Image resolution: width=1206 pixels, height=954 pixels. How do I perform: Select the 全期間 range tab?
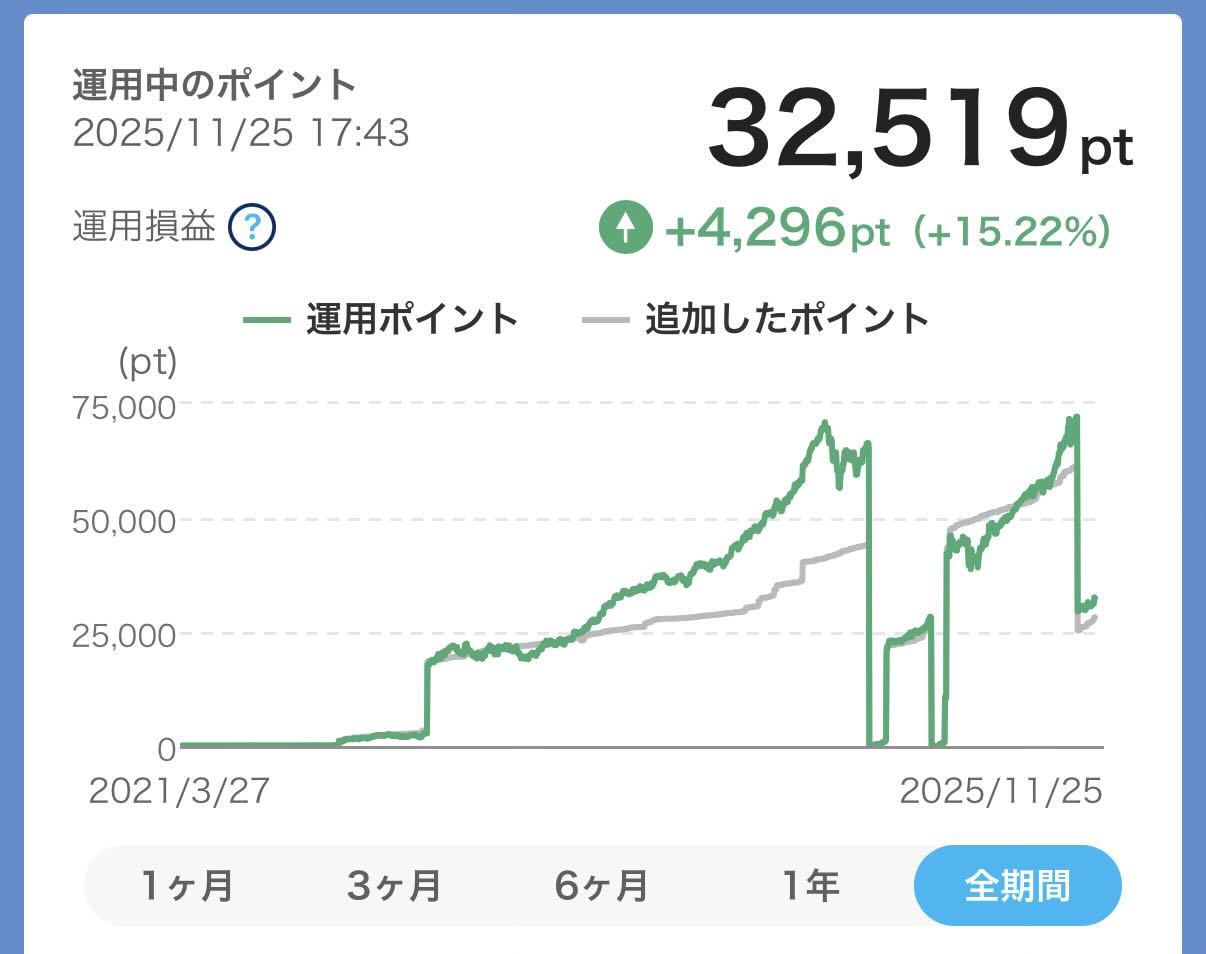pos(1017,886)
